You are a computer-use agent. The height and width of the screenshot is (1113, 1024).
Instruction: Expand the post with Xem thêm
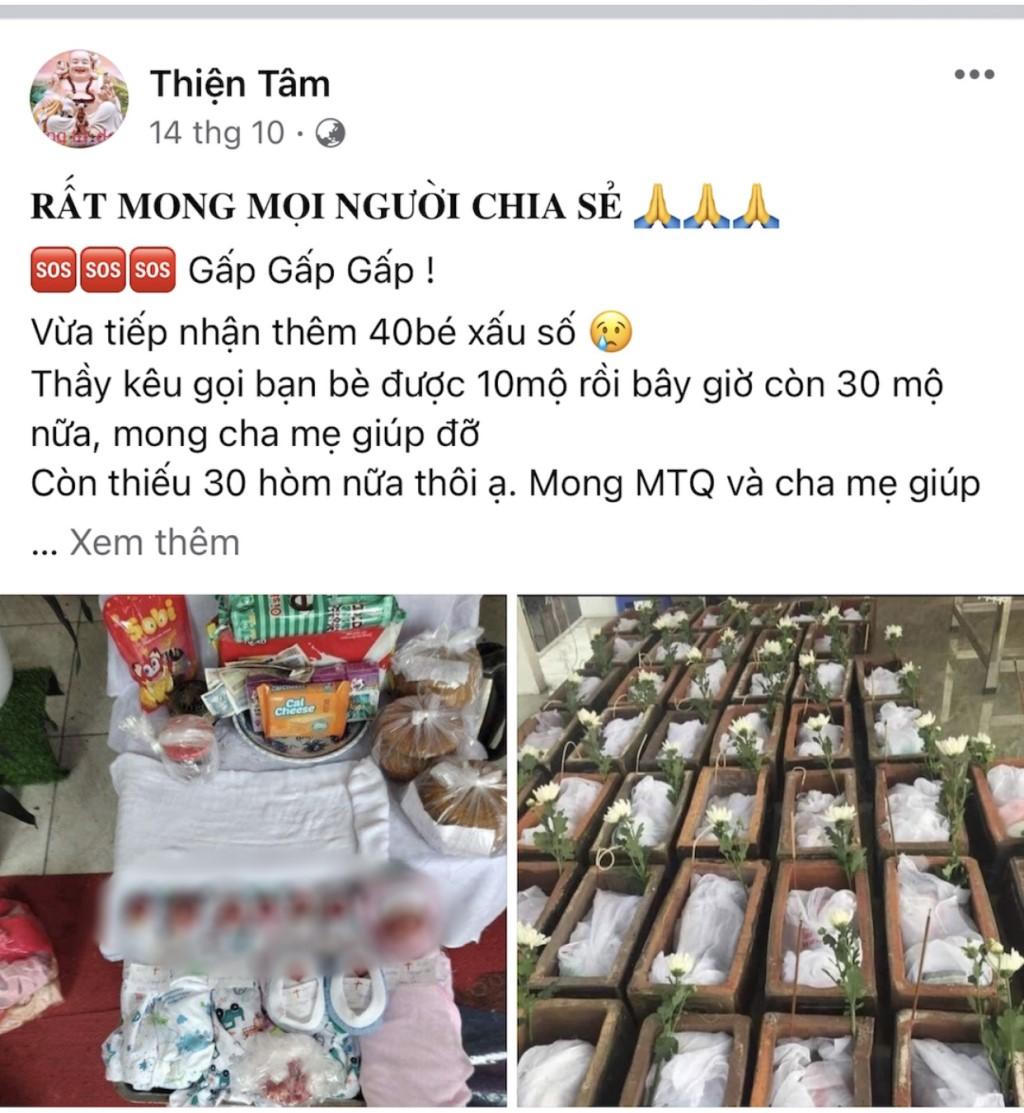click(x=154, y=542)
